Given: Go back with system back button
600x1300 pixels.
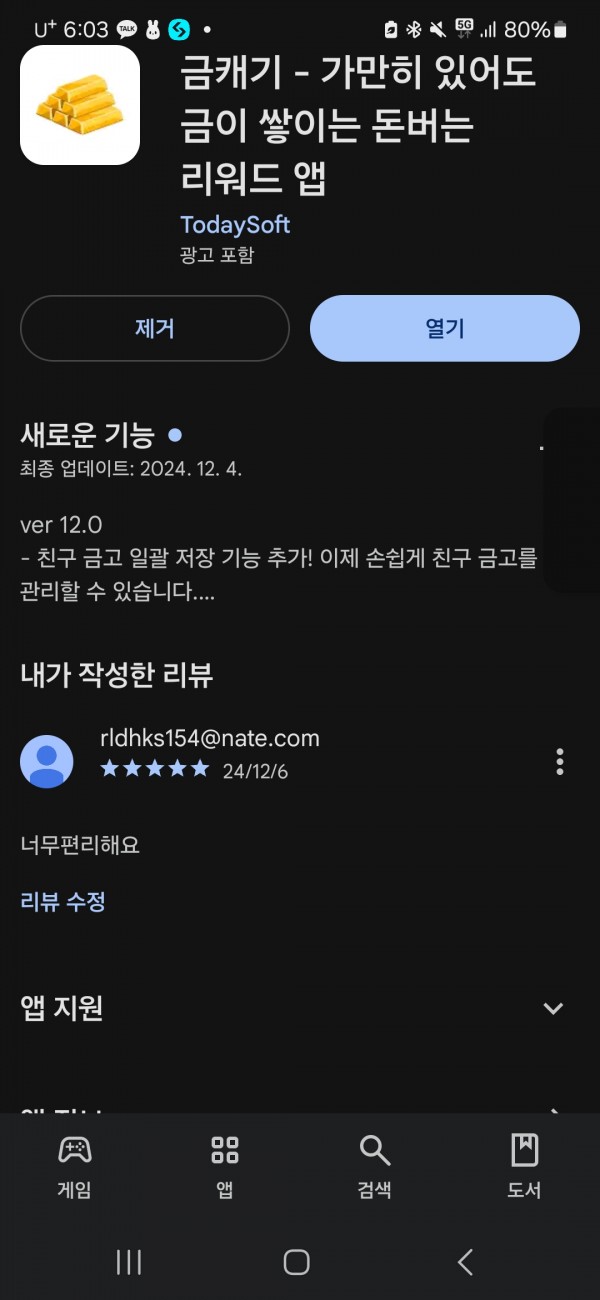Looking at the screenshot, I should point(465,1262).
